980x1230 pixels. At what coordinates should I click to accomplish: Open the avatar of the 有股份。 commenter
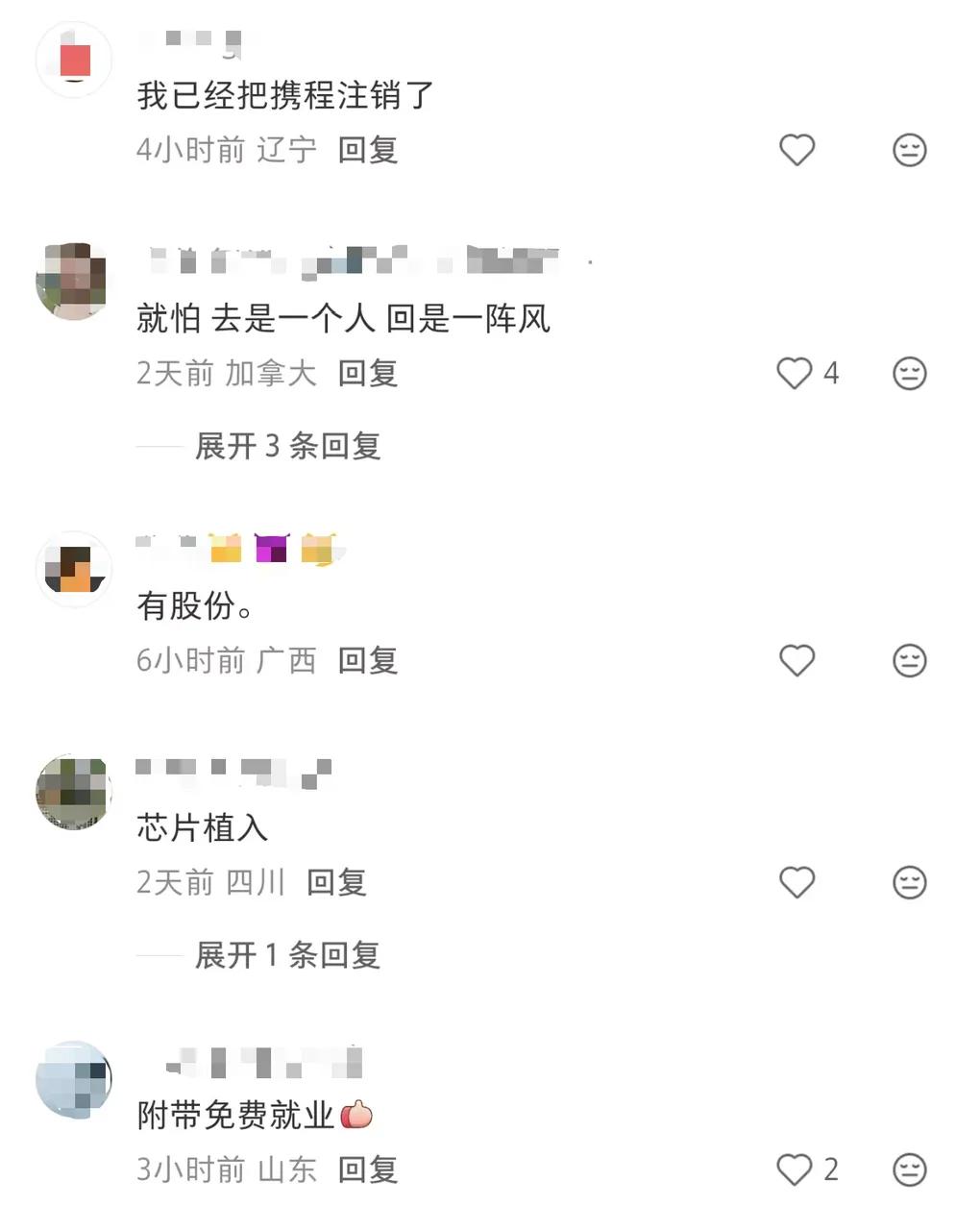(x=74, y=569)
